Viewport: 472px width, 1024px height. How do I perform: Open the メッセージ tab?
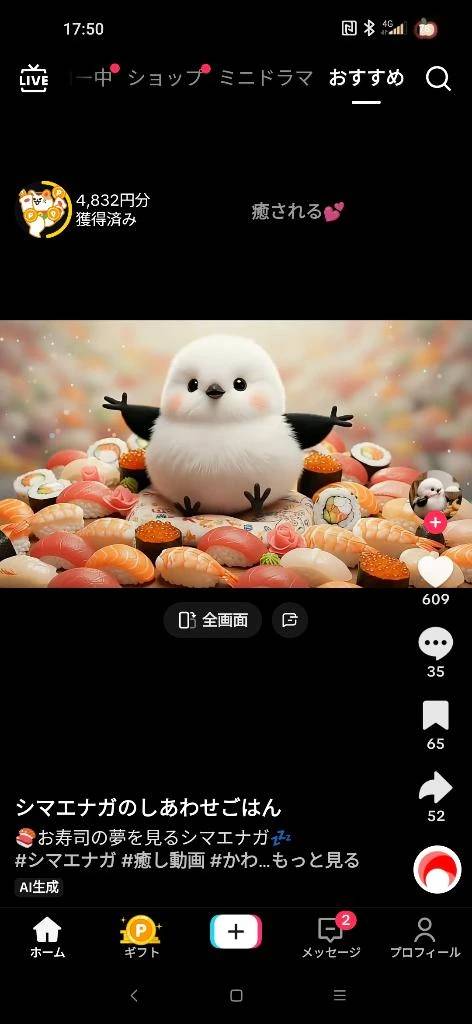(x=330, y=937)
